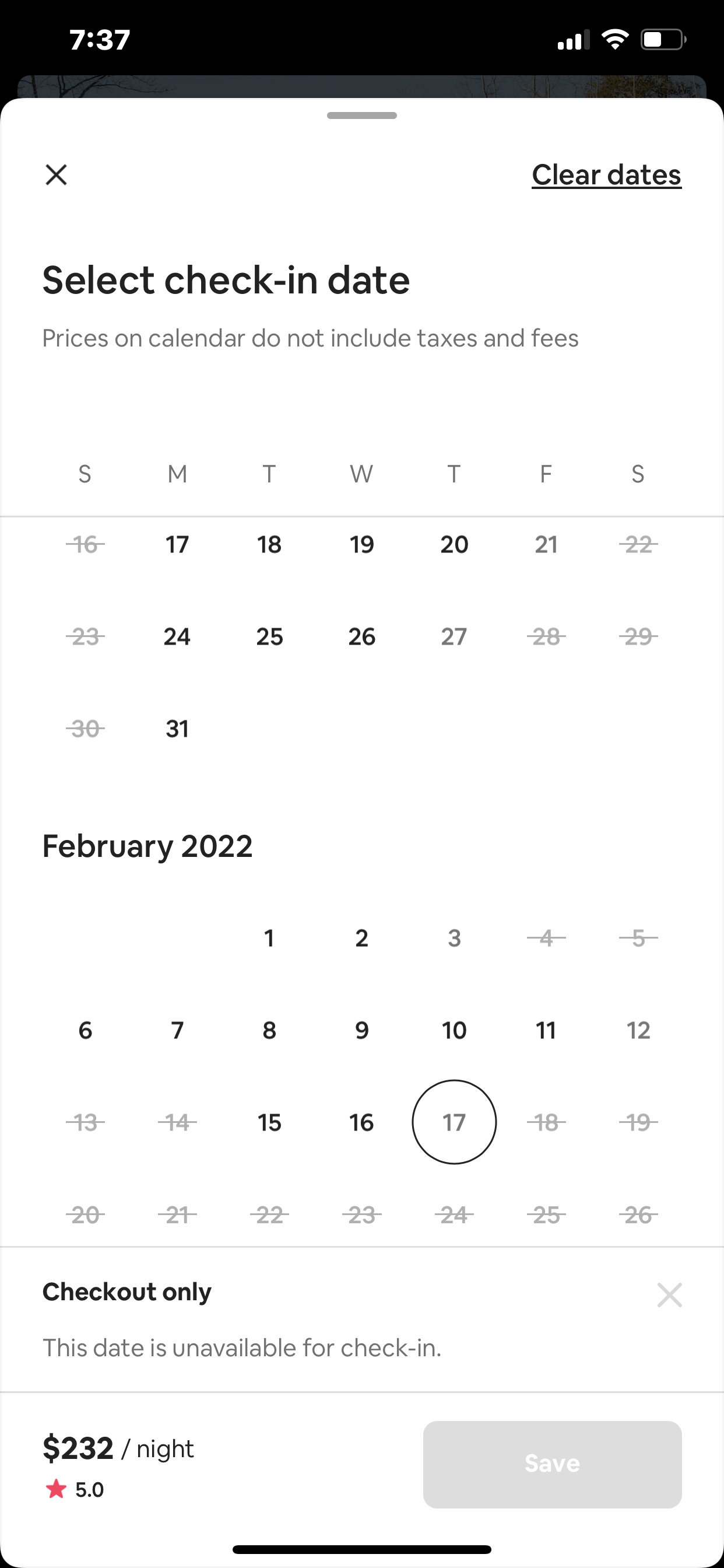Pick February 2 on the calendar
The width and height of the screenshot is (724, 1568).
coord(361,938)
